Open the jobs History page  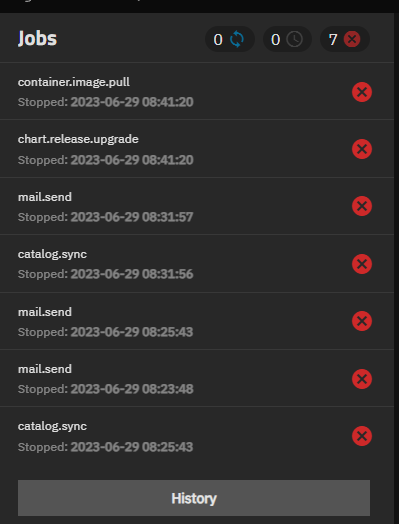pyautogui.click(x=194, y=498)
